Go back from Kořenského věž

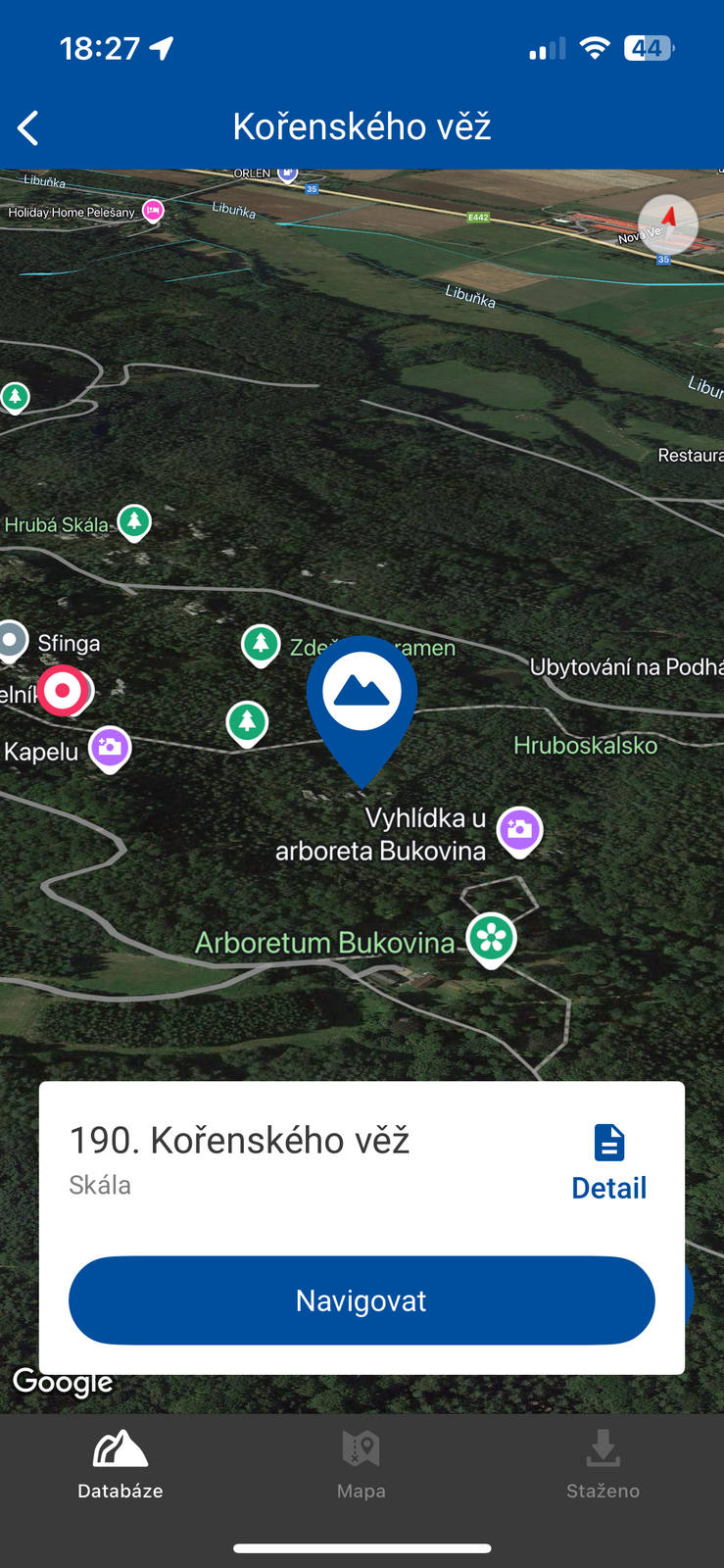[x=28, y=127]
